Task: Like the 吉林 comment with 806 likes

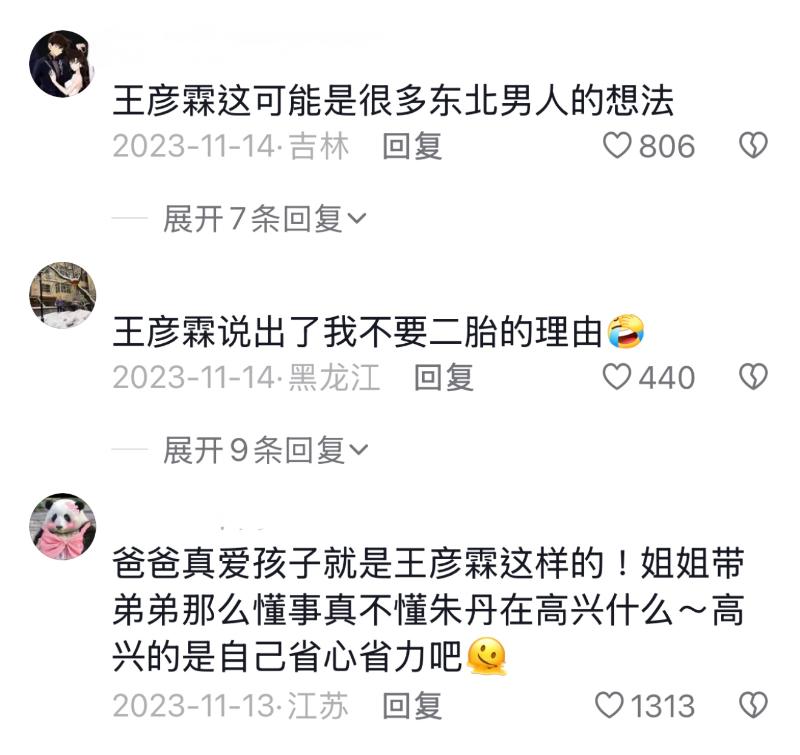Action: point(619,147)
